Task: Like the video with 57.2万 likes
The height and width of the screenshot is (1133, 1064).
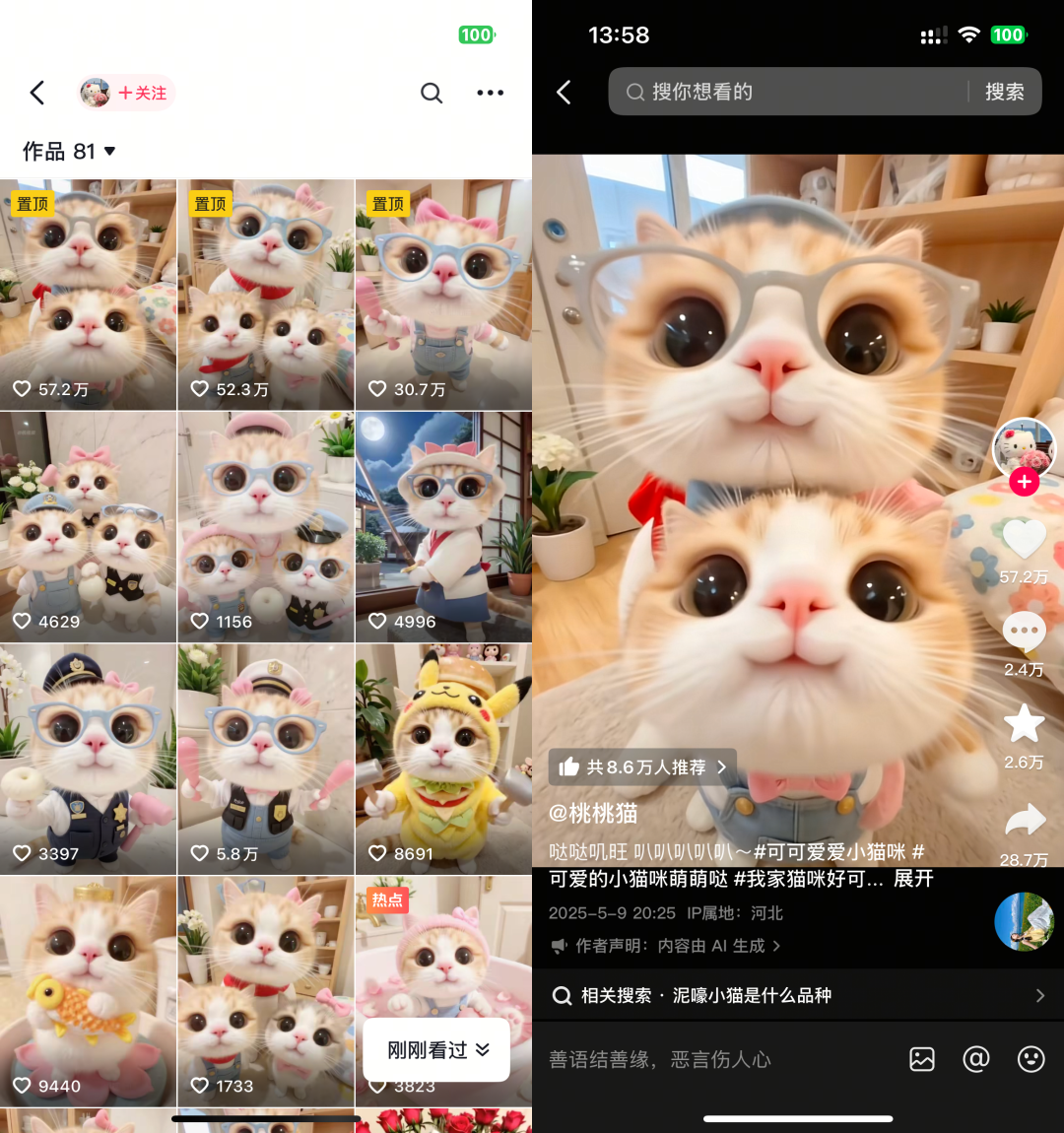Action: [x=1024, y=539]
